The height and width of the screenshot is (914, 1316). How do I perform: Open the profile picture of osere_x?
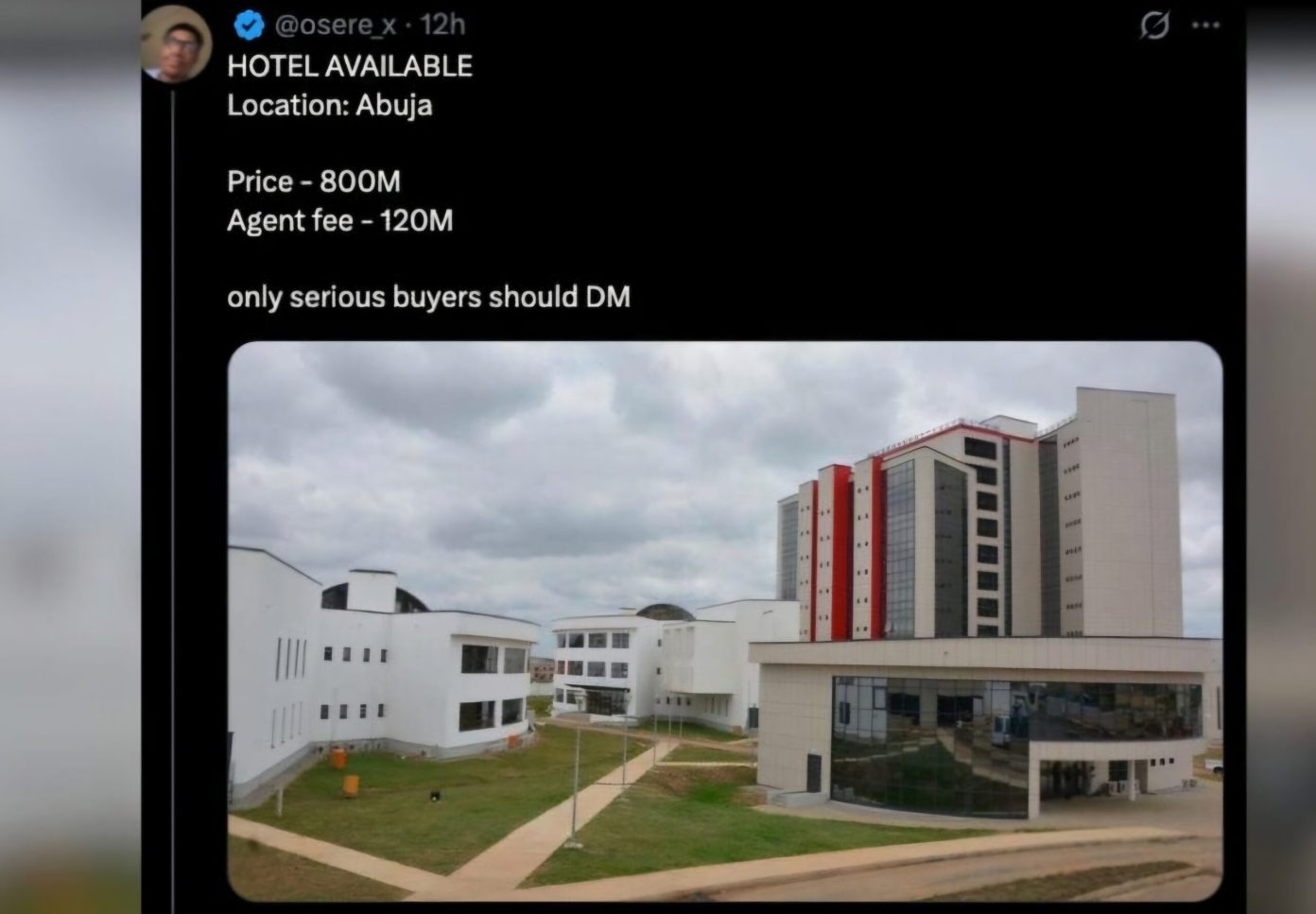pos(176,44)
